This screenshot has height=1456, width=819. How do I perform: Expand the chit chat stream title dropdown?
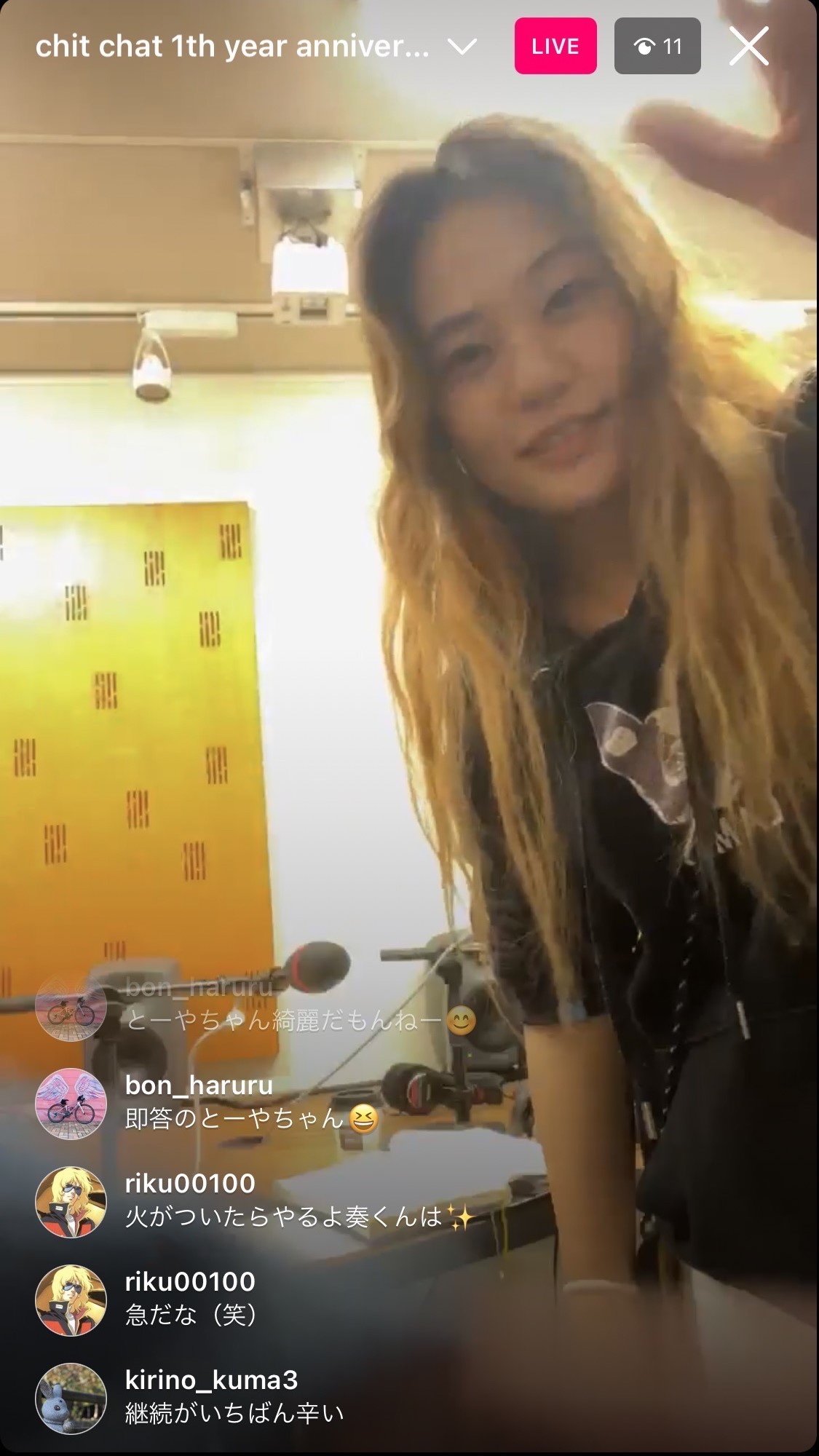point(462,47)
